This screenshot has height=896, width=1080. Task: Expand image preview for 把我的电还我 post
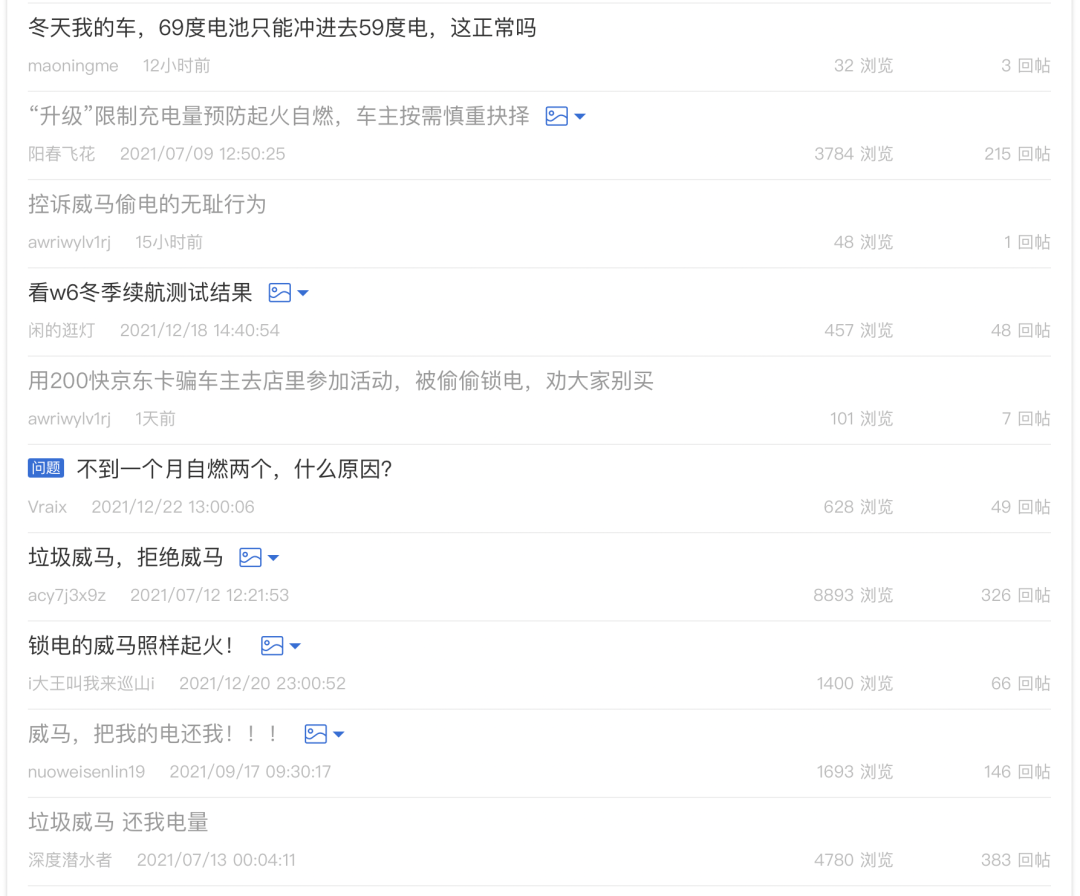pyautogui.click(x=324, y=733)
